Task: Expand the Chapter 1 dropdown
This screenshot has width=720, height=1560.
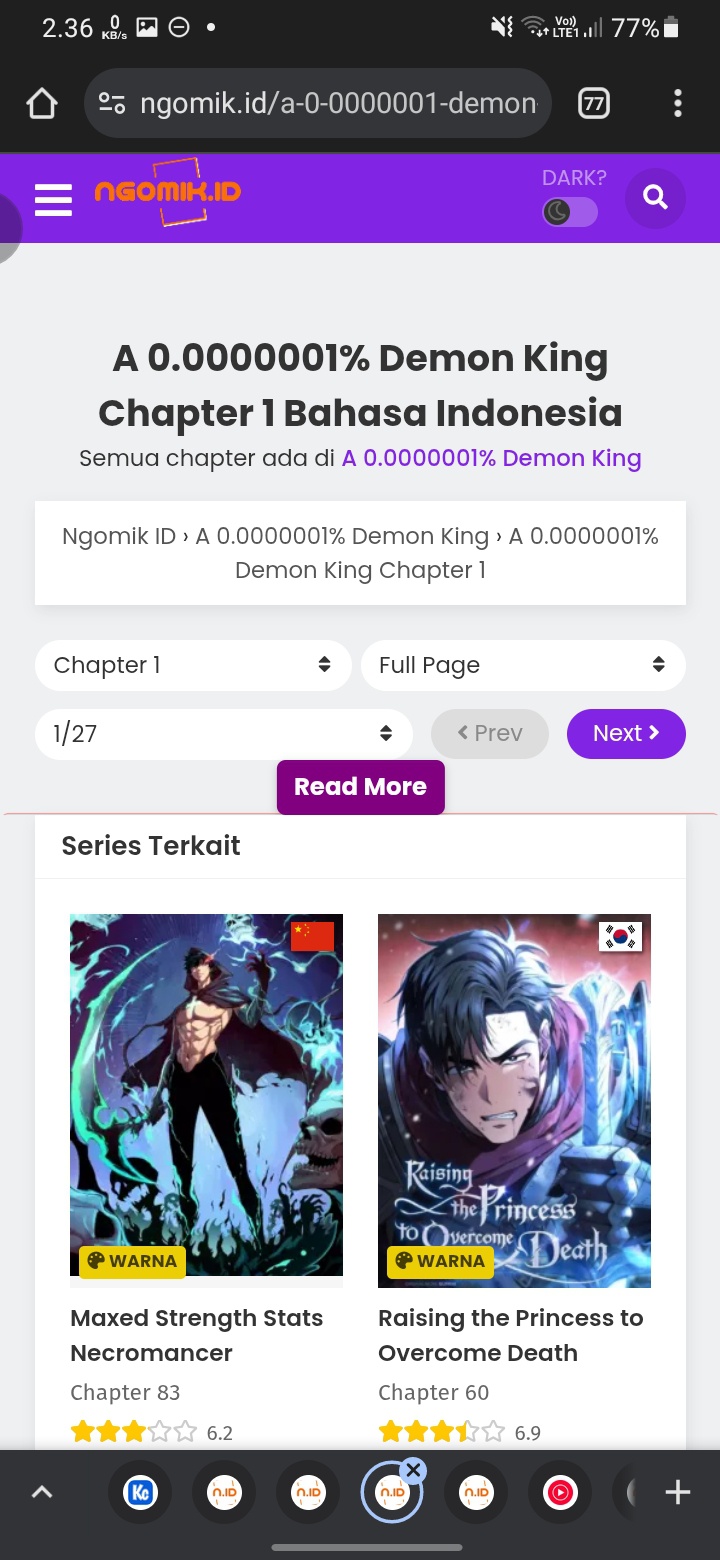Action: coord(193,665)
